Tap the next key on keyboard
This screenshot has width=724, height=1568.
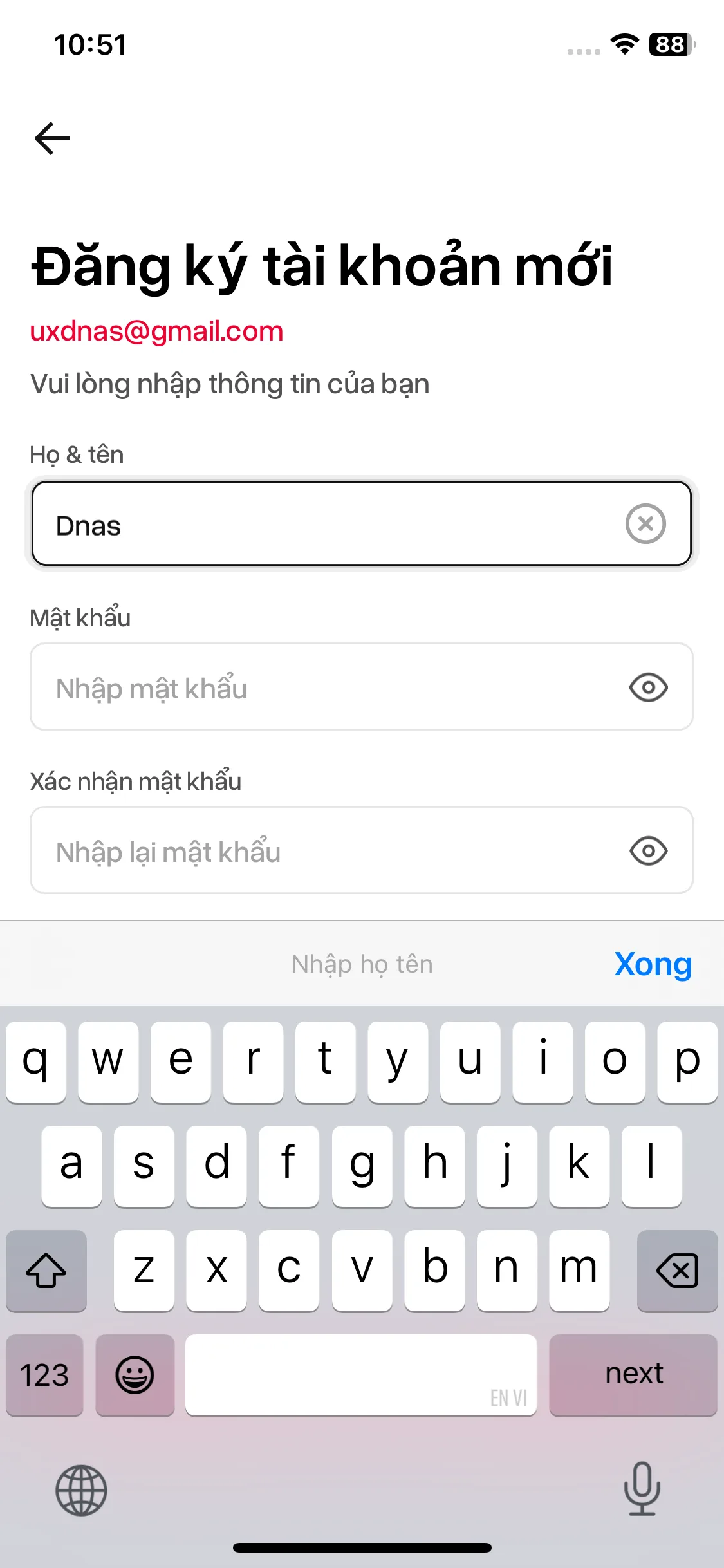pyautogui.click(x=633, y=1375)
